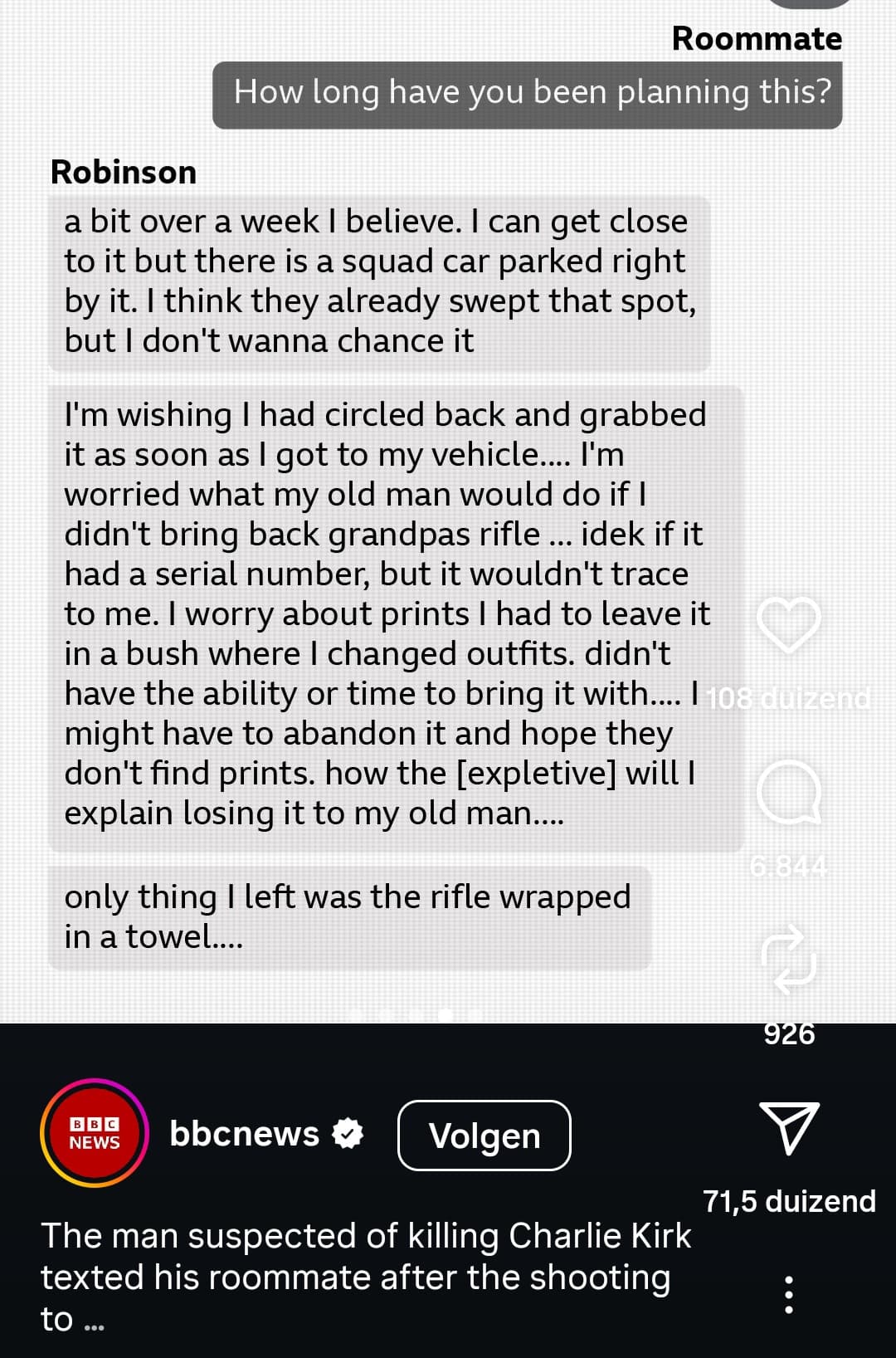Open the comments on this post

pos(789,791)
